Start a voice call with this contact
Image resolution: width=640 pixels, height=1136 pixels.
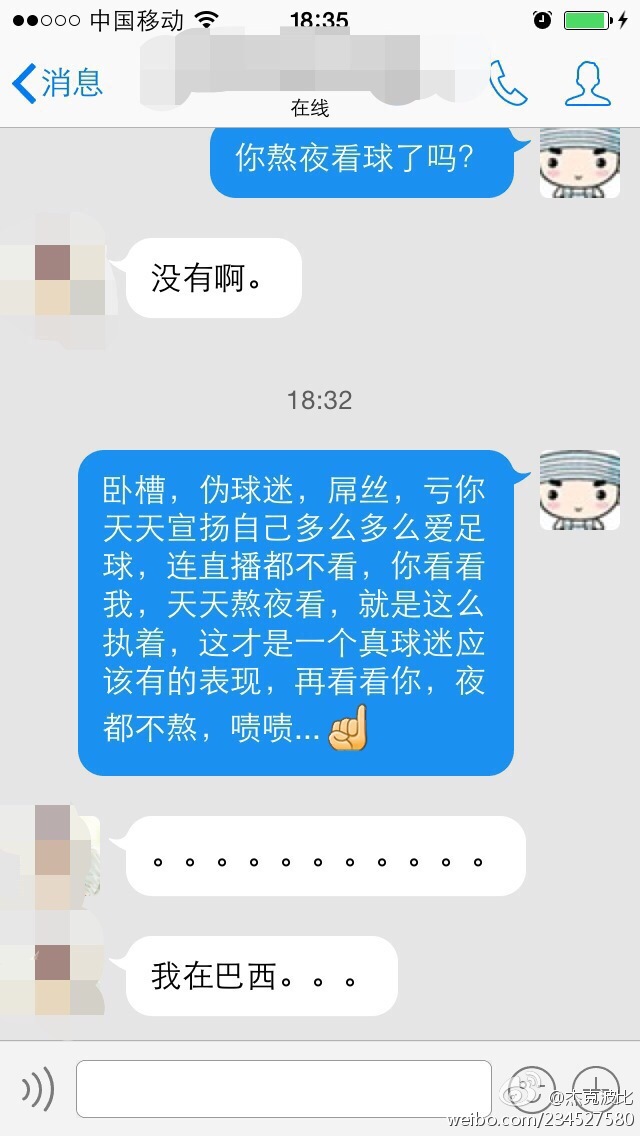coord(508,84)
